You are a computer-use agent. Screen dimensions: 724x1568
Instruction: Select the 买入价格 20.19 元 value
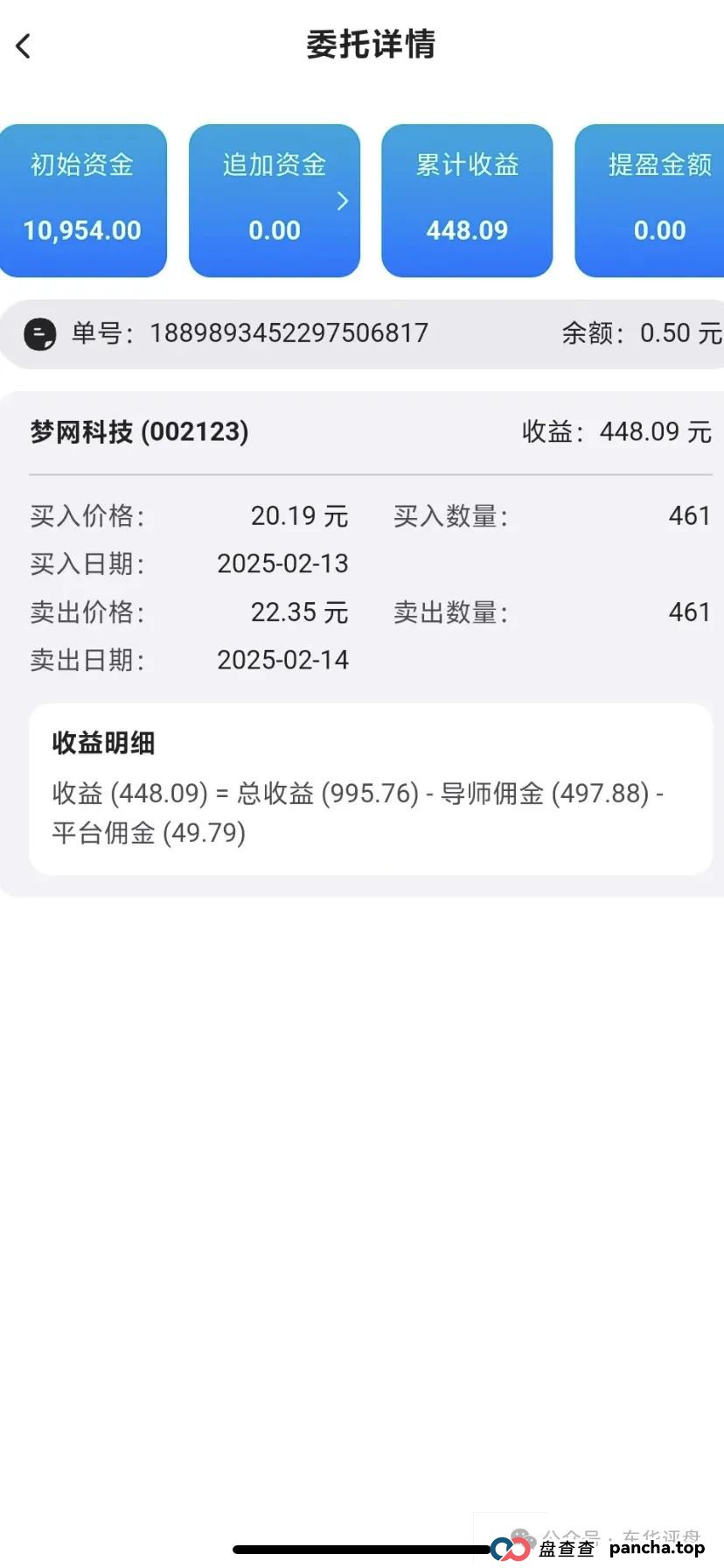click(301, 516)
